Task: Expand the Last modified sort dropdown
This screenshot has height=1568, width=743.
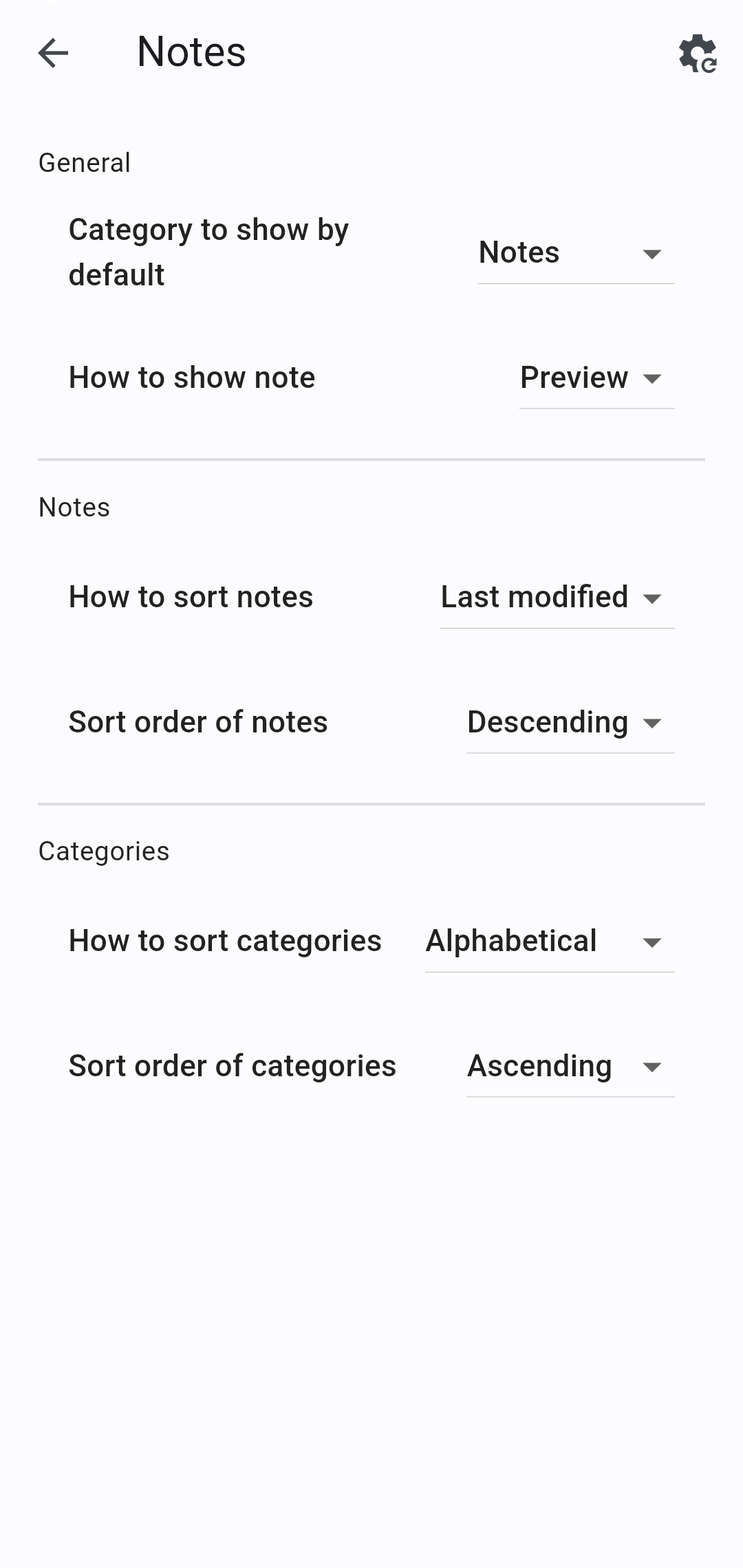Action: pyautogui.click(x=557, y=598)
